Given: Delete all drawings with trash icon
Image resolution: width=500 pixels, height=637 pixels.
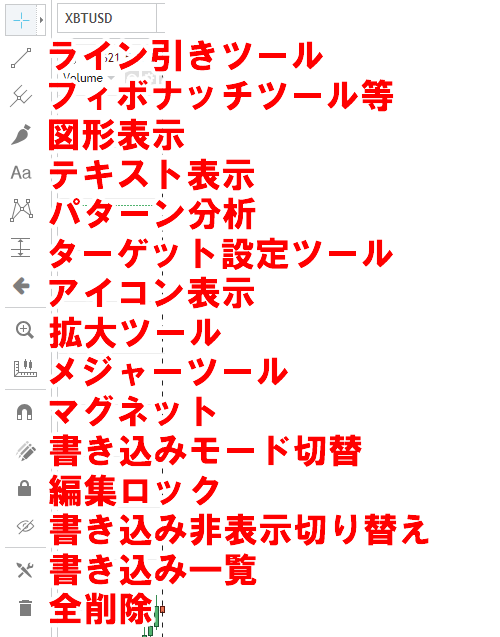Looking at the screenshot, I should click(x=25, y=608).
